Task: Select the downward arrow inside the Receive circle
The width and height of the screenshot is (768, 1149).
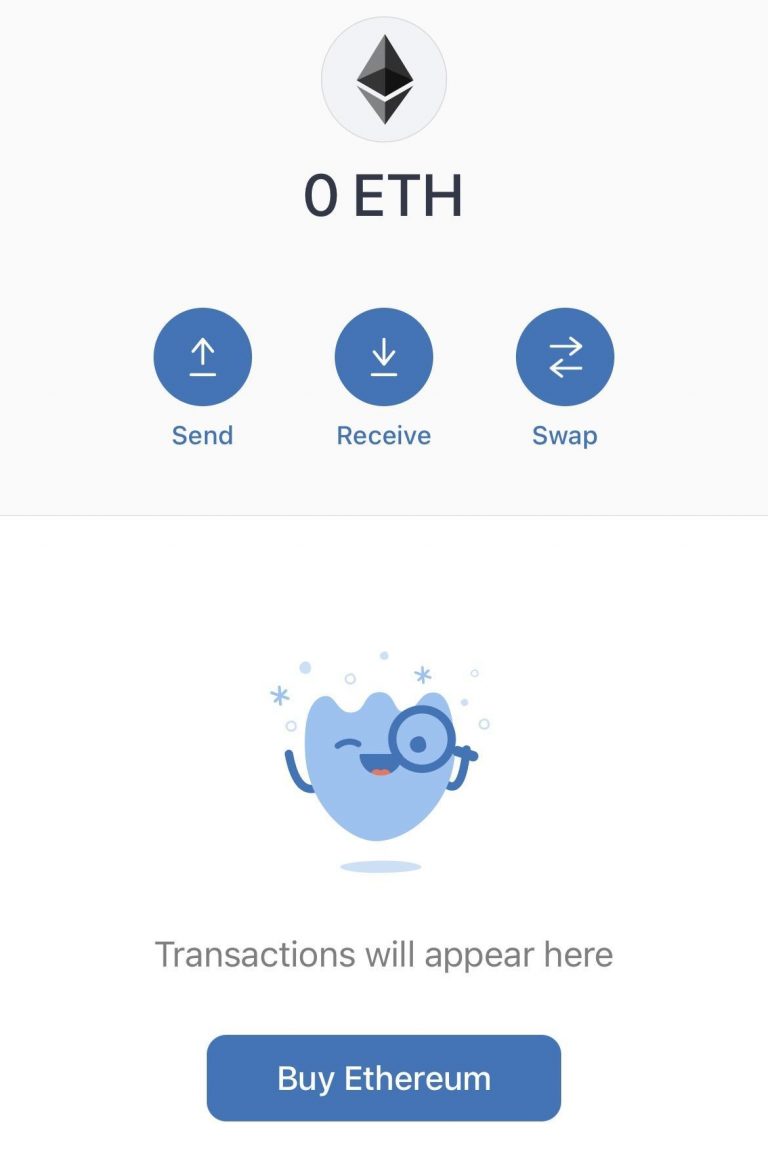Action: coord(384,355)
